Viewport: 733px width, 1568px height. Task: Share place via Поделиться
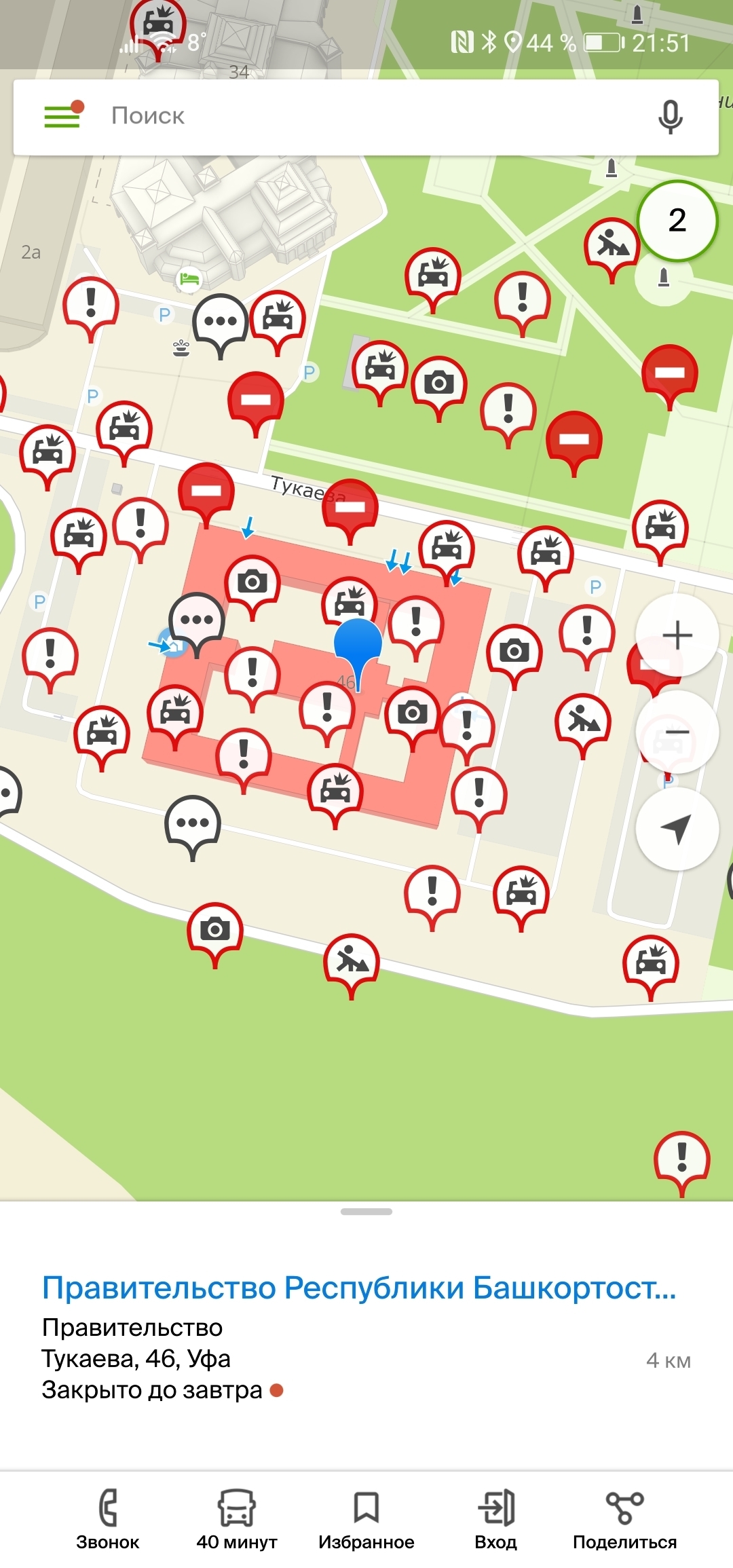[x=624, y=1519]
